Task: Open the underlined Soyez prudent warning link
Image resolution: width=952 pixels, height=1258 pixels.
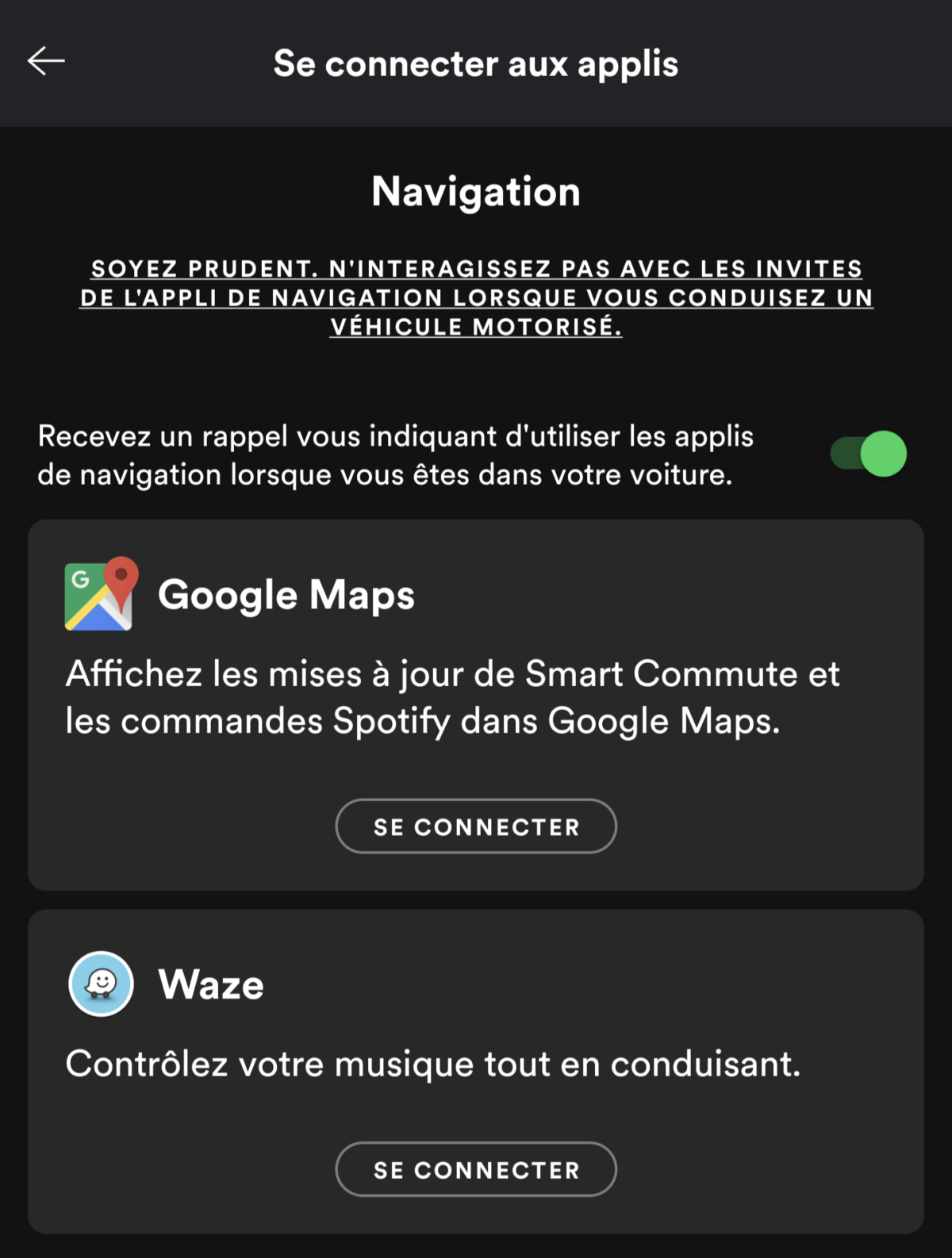Action: [476, 297]
